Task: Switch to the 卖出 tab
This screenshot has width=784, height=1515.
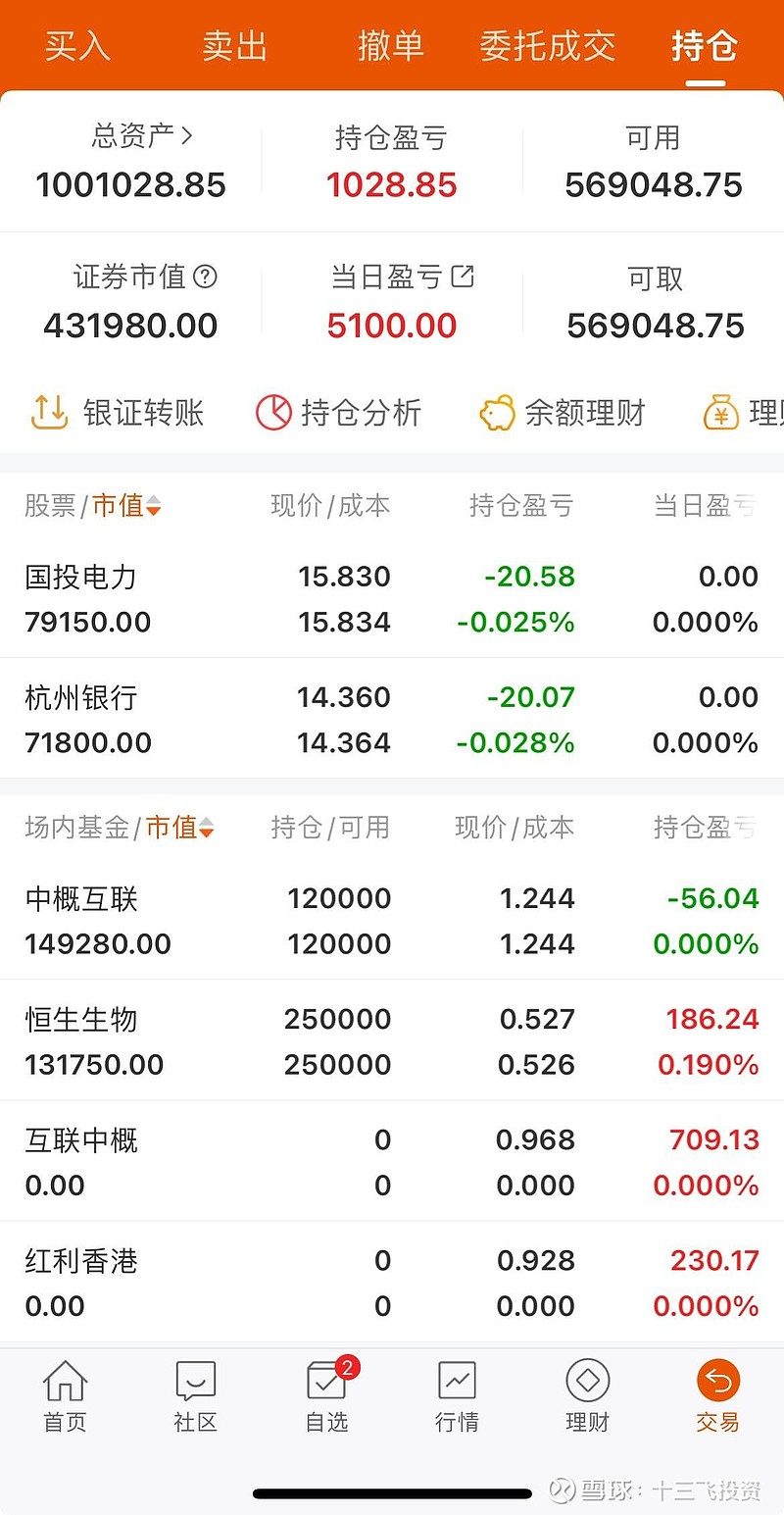Action: (x=232, y=46)
